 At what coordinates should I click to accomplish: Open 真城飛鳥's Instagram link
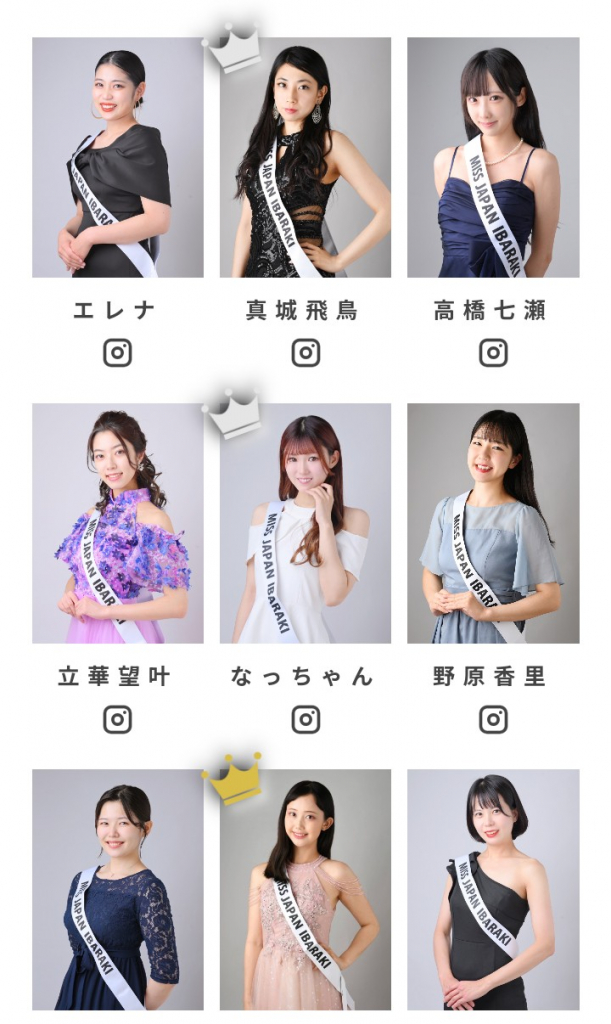pyautogui.click(x=305, y=353)
